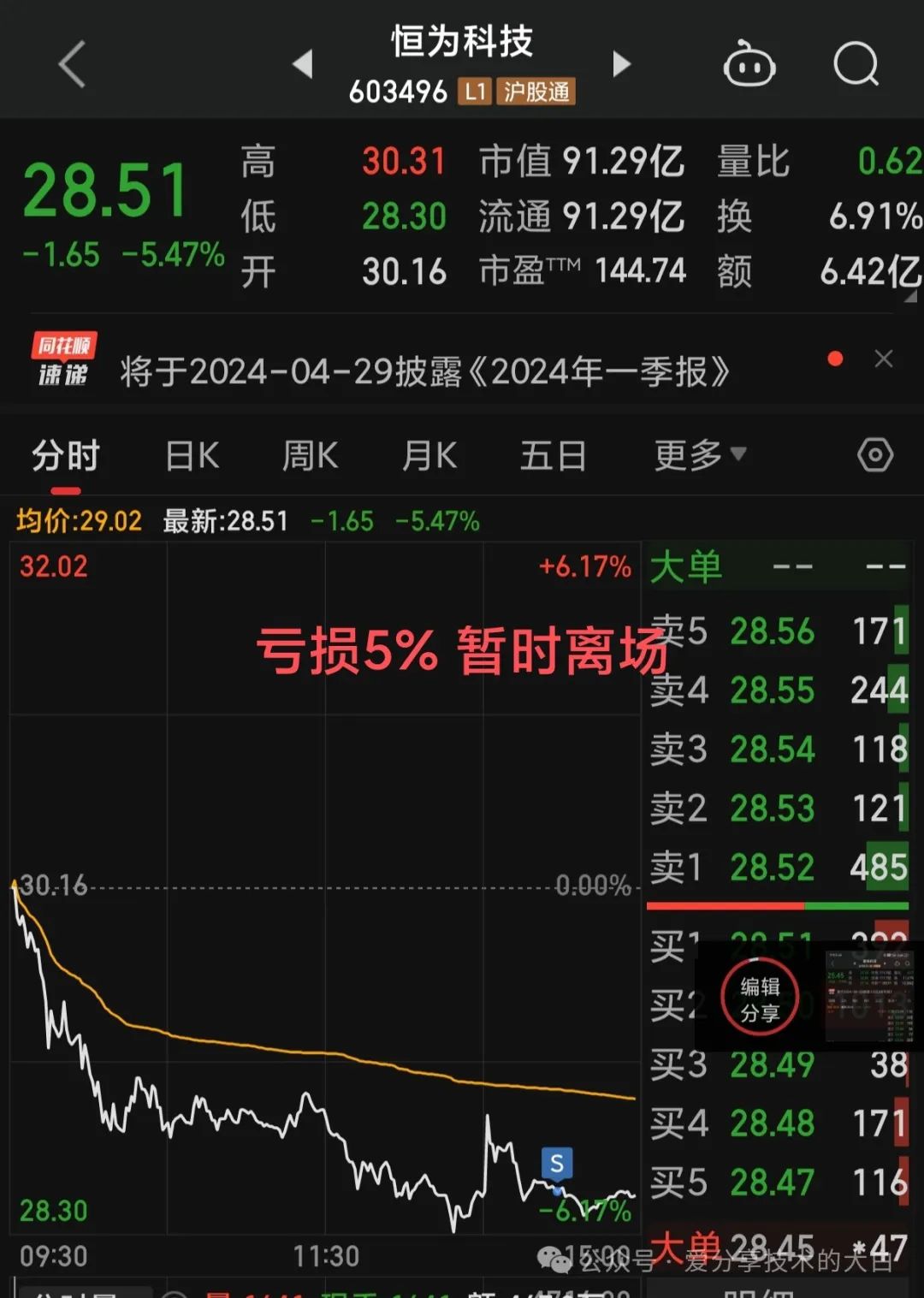Open the 2024年一季报 disclosure notice
The image size is (924, 1298).
click(x=425, y=371)
